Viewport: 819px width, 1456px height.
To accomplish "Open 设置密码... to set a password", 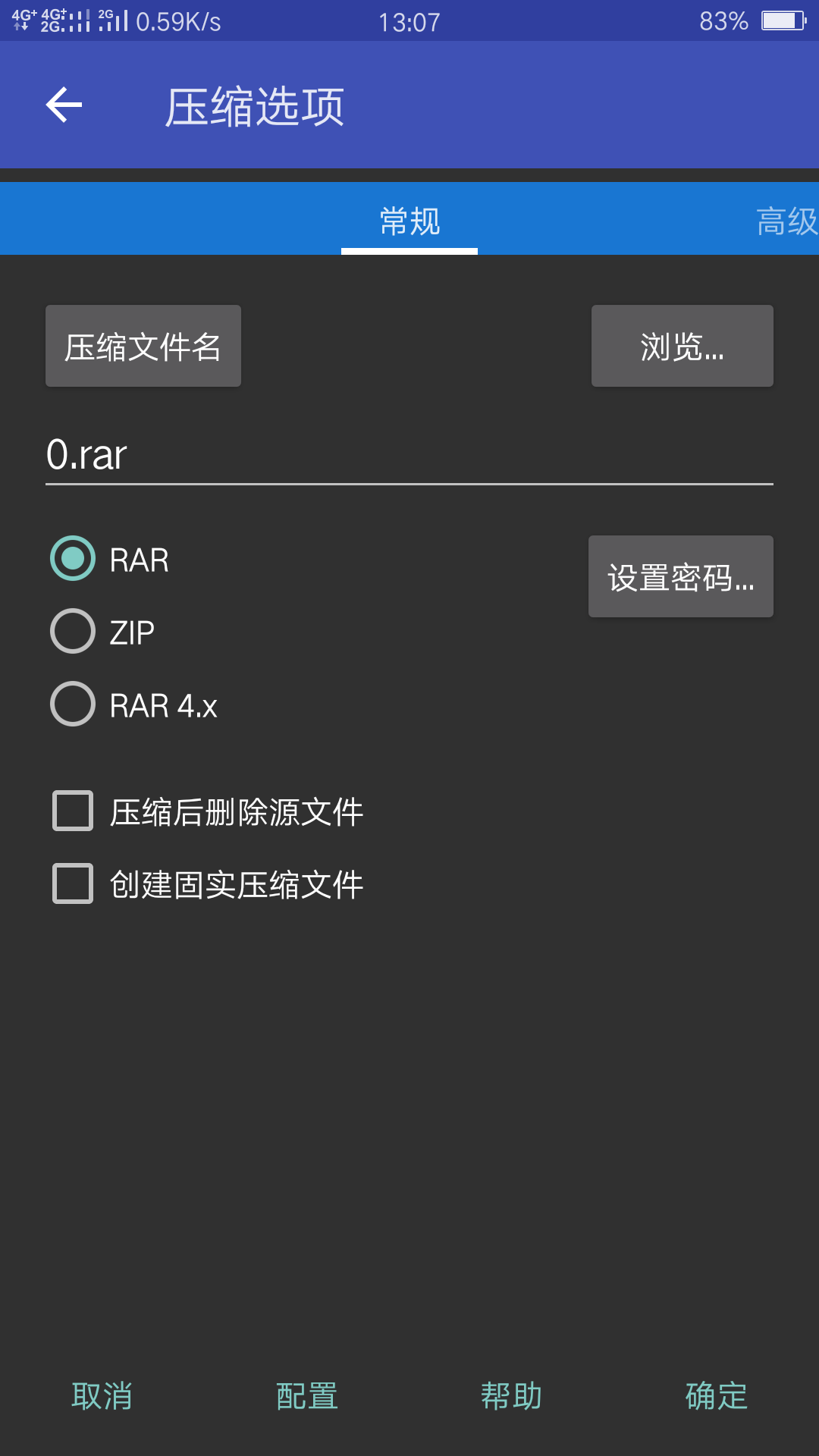I will click(680, 577).
